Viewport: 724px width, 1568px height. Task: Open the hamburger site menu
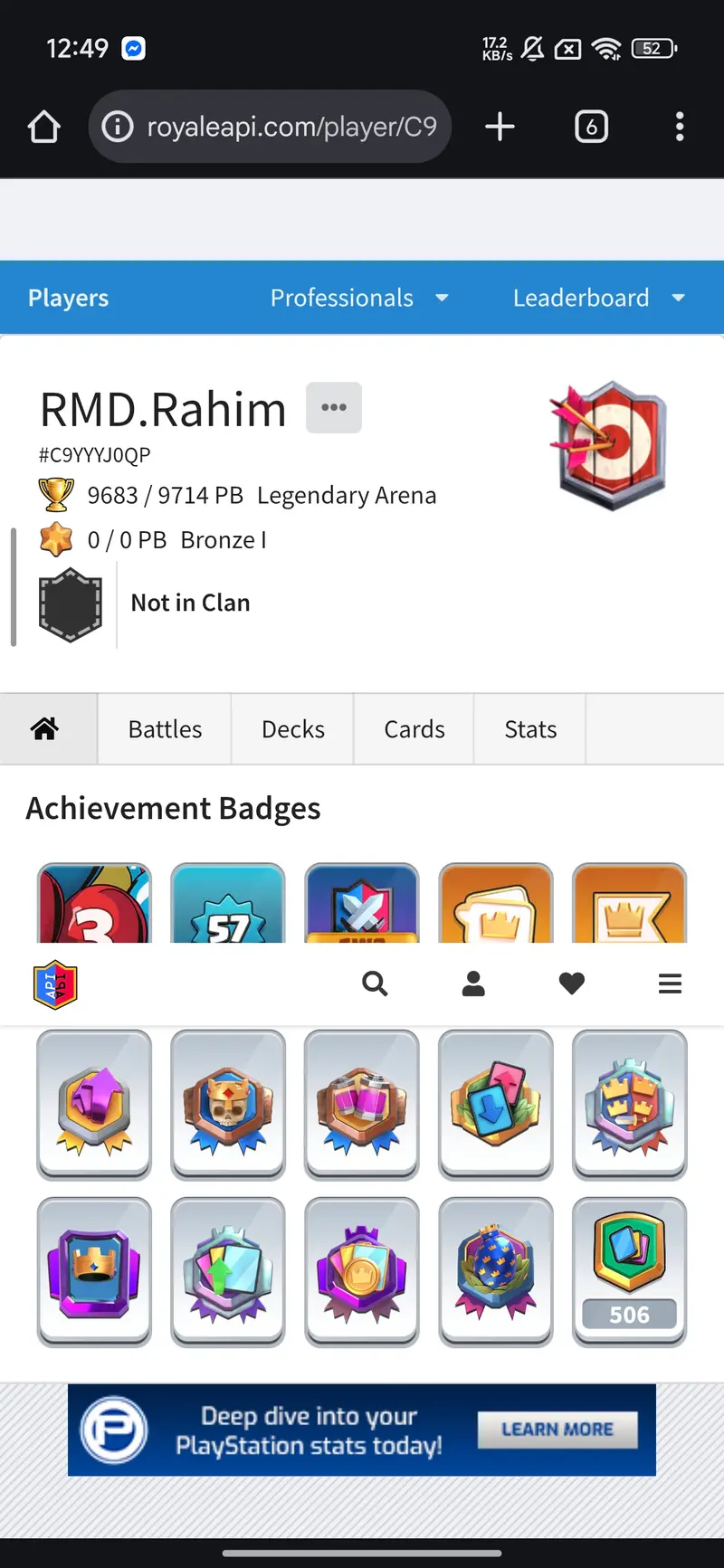(x=670, y=984)
